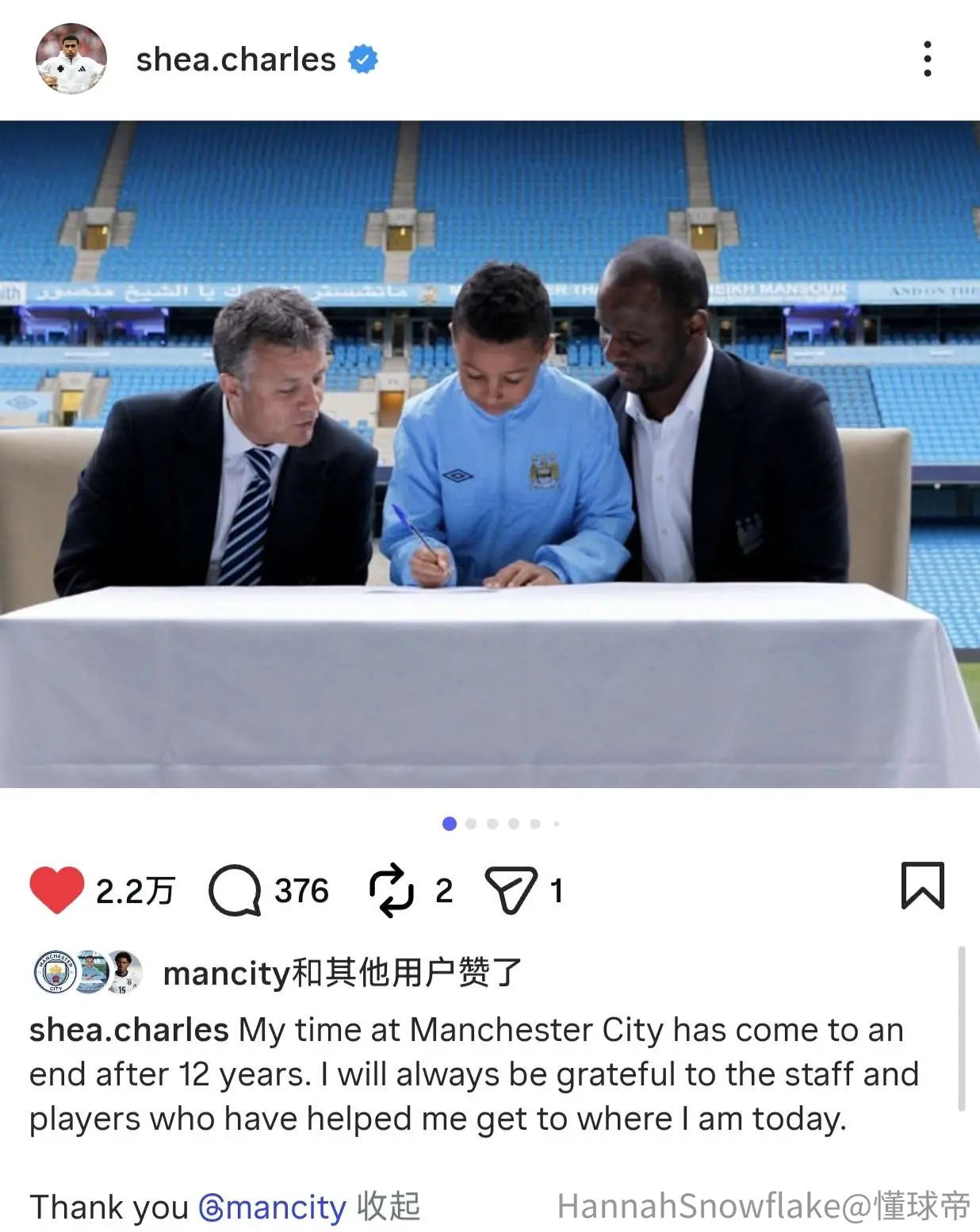The width and height of the screenshot is (980, 1232).
Task: Open the comments bubble icon
Action: point(235,890)
